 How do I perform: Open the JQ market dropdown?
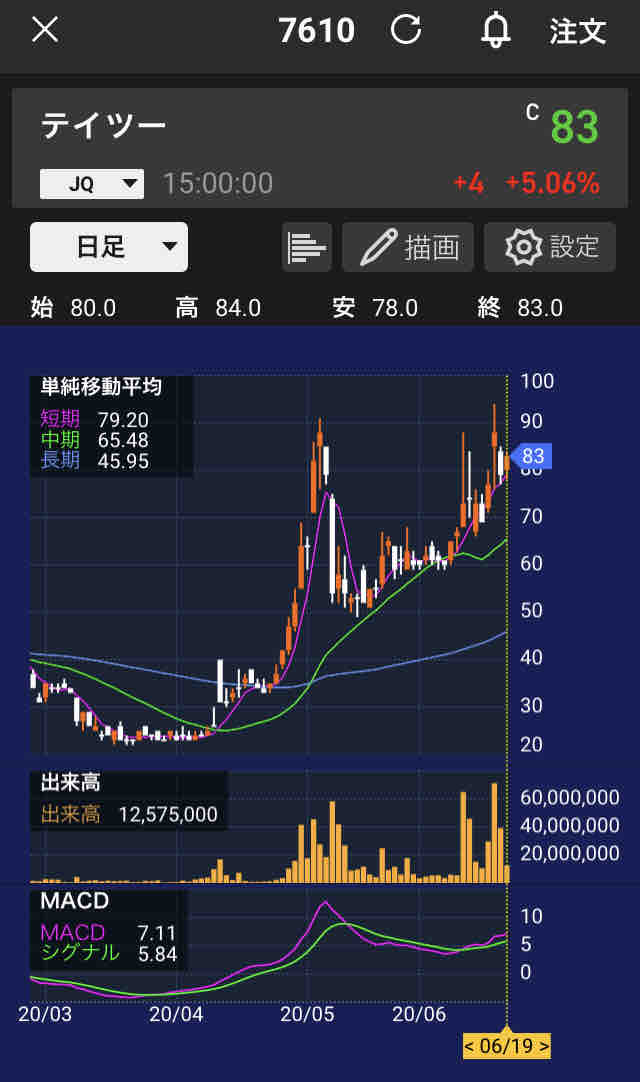pyautogui.click(x=92, y=184)
